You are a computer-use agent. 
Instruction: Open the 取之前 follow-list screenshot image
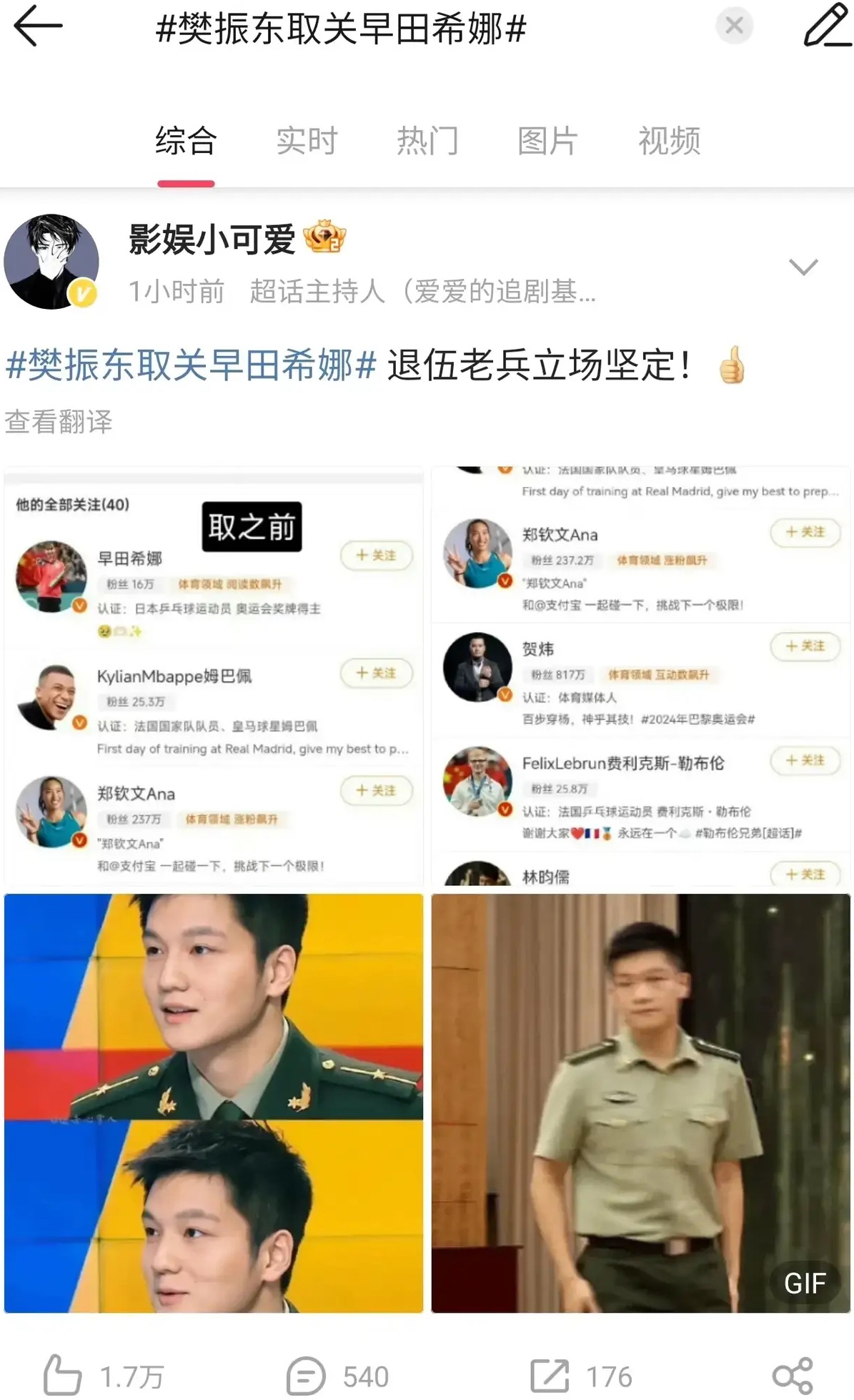(214, 676)
